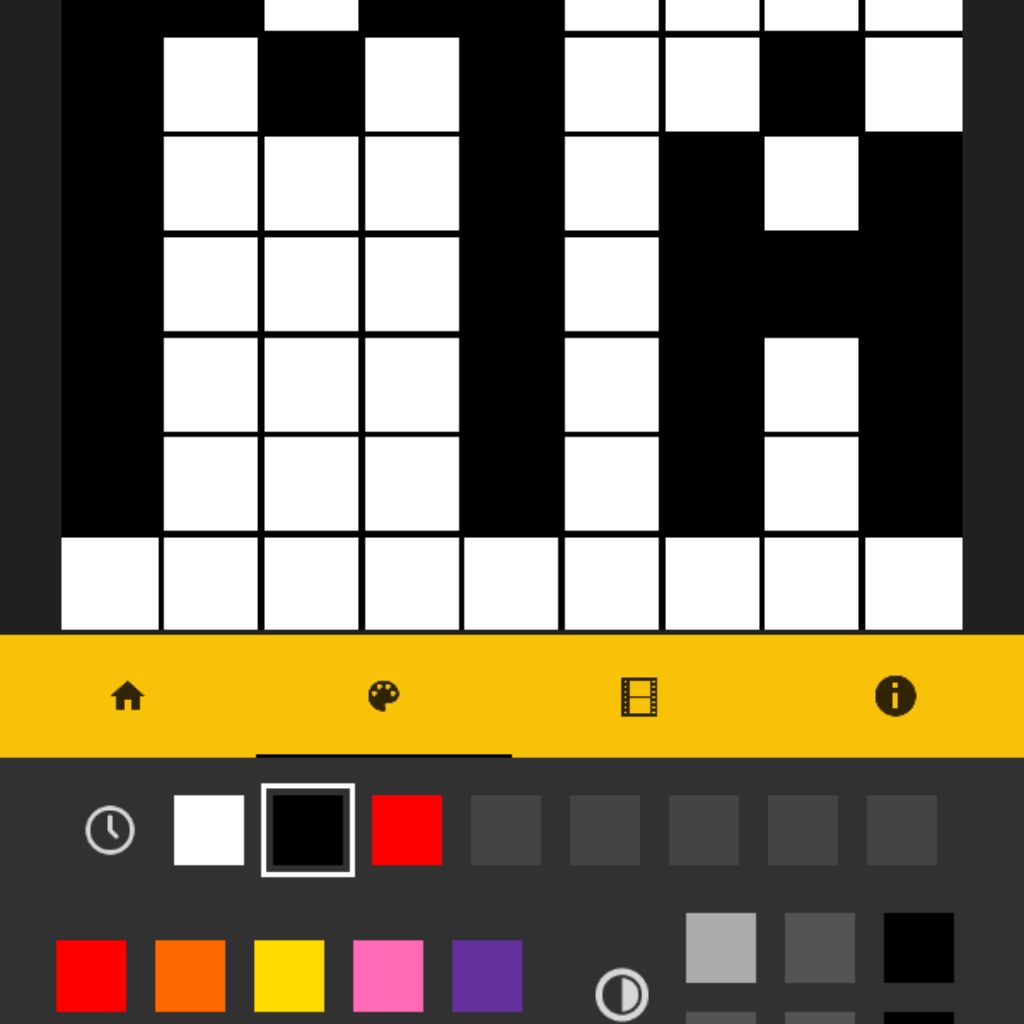This screenshot has width=1024, height=1024.
Task: Pick the dark gray shade swatch
Action: click(x=820, y=947)
